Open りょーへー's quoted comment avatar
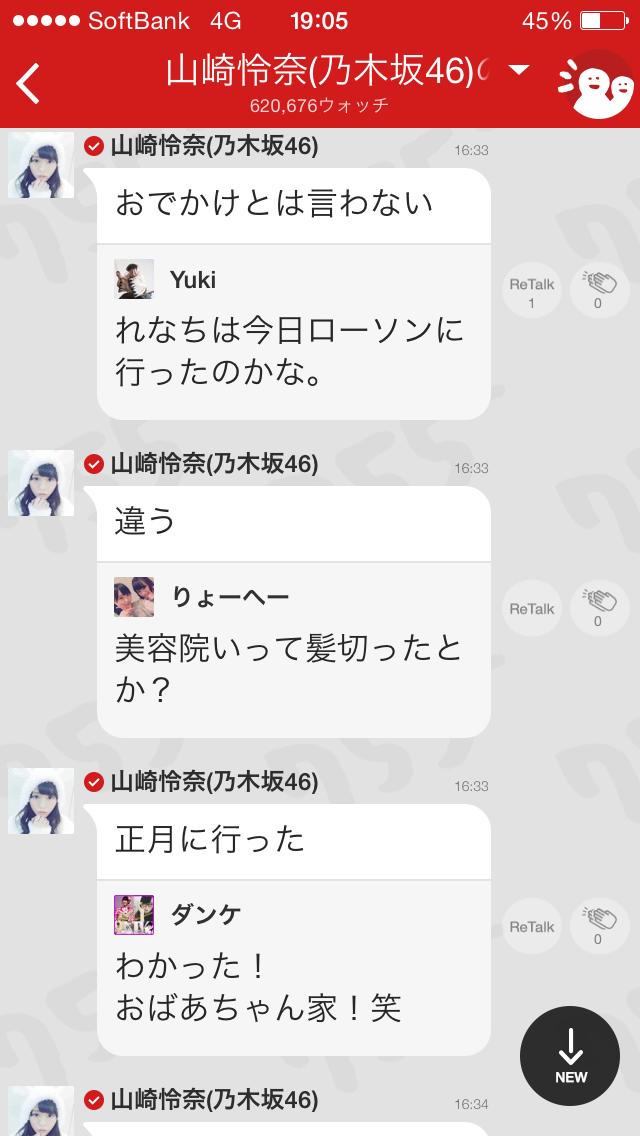Screen dimensions: 640x1136 [134, 597]
